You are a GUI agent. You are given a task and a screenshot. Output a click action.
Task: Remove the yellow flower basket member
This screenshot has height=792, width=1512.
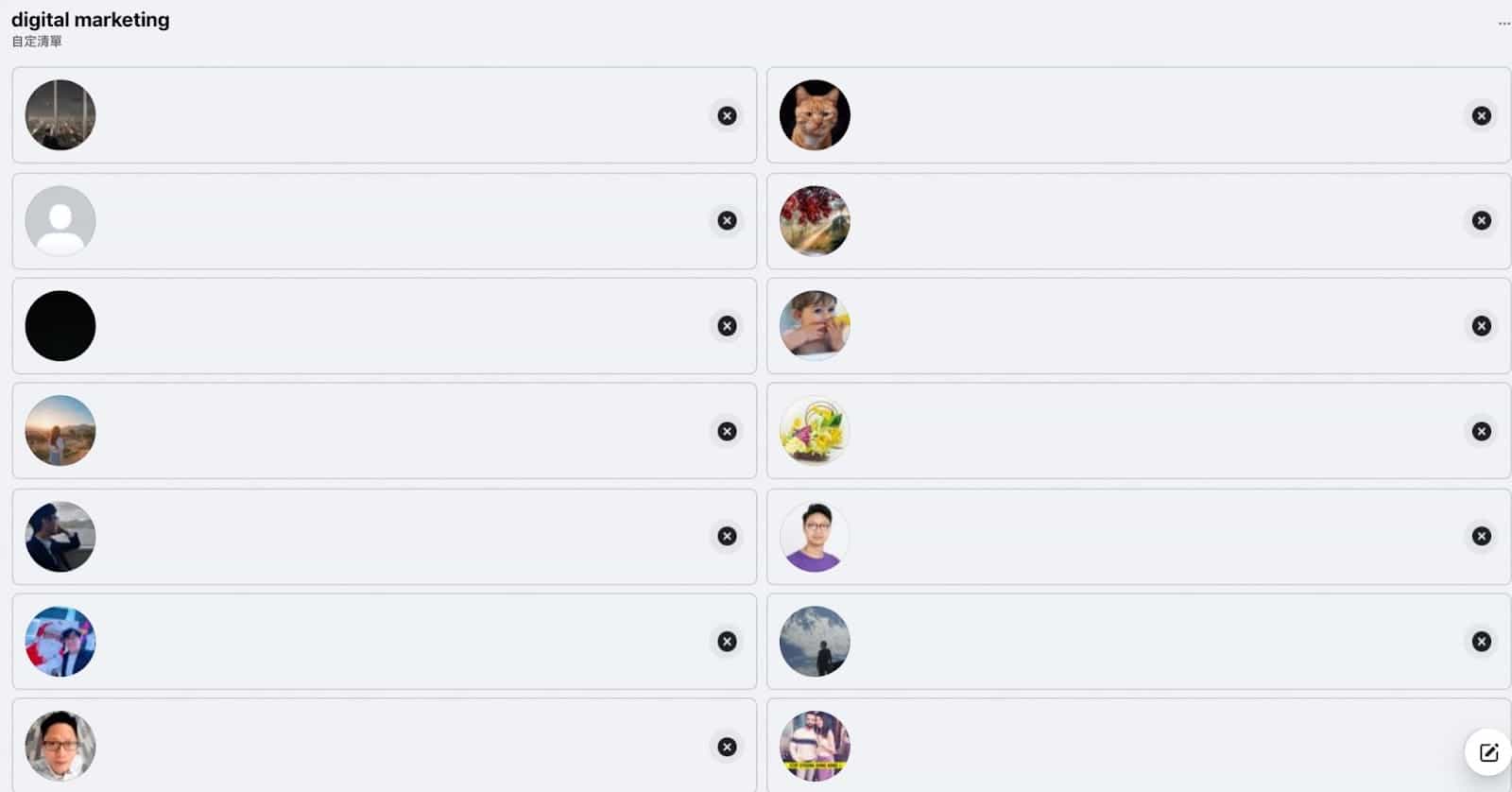tap(1481, 431)
